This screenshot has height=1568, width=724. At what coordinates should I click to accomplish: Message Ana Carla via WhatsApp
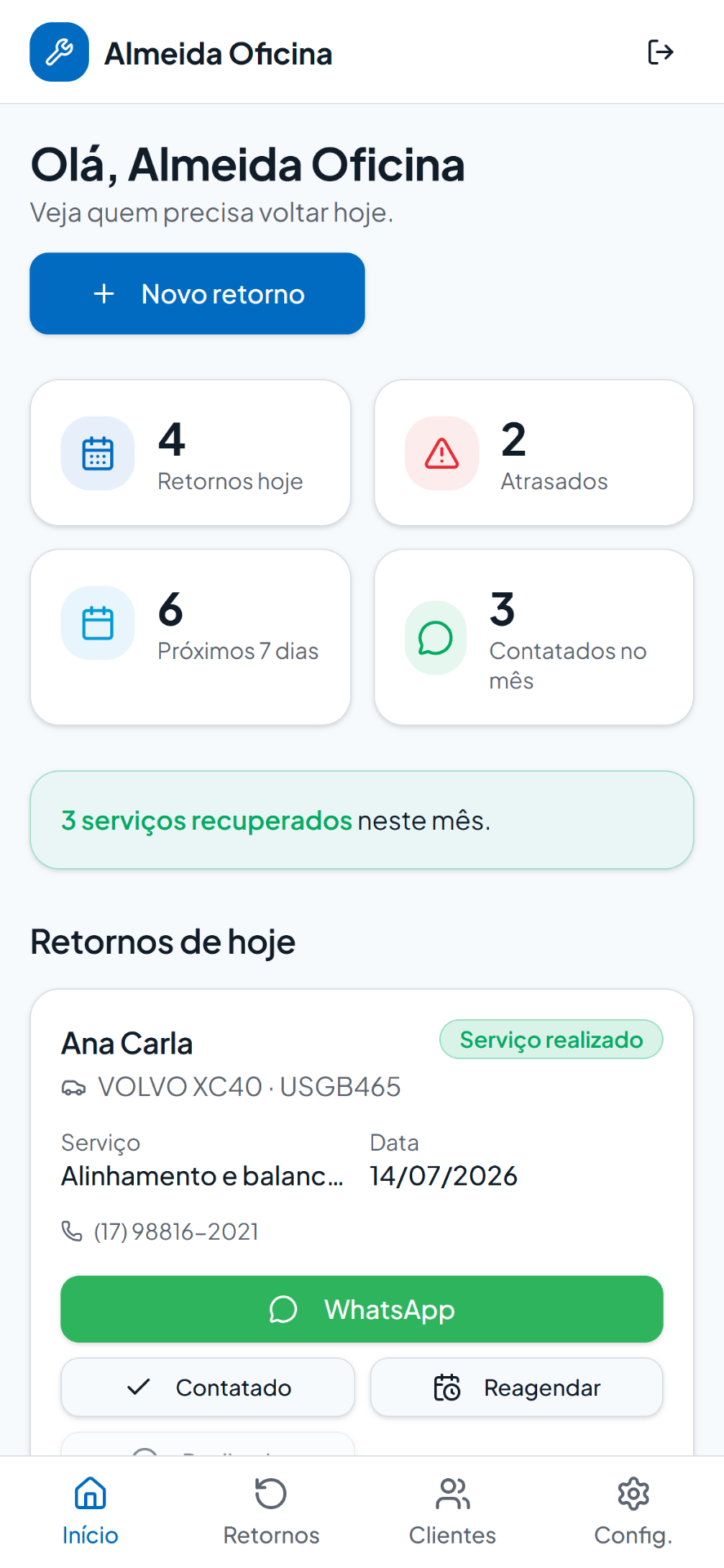click(362, 1309)
